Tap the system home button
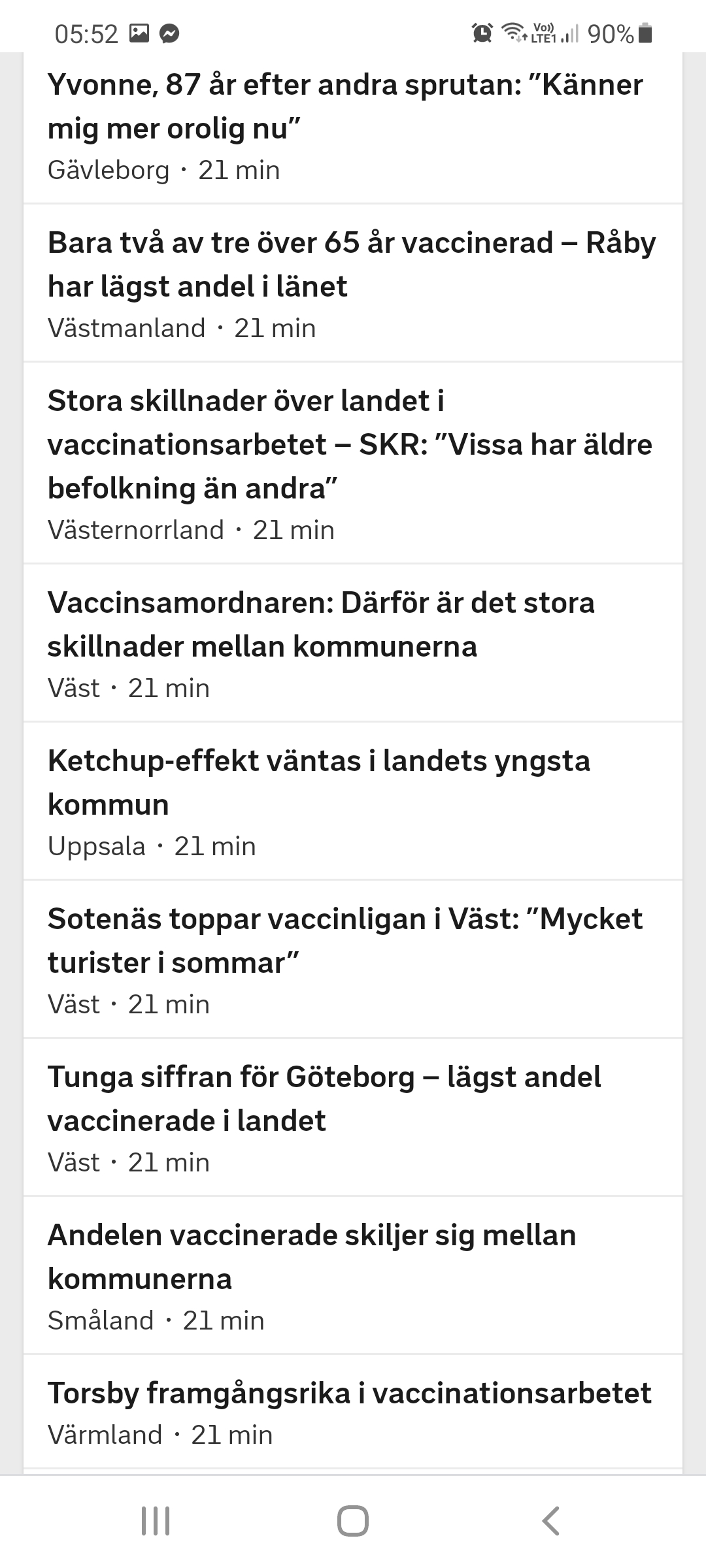706x1568 pixels. pyautogui.click(x=353, y=1521)
